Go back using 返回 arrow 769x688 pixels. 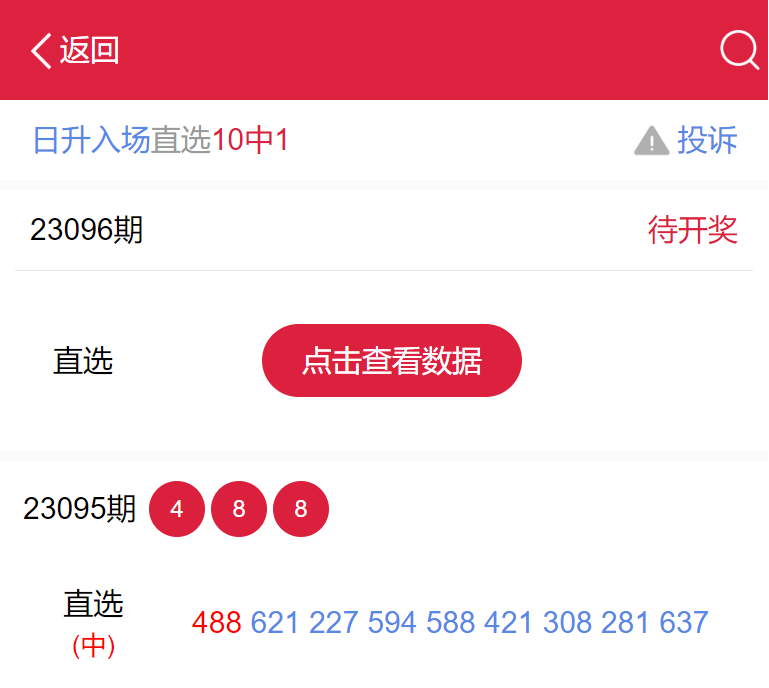click(74, 50)
